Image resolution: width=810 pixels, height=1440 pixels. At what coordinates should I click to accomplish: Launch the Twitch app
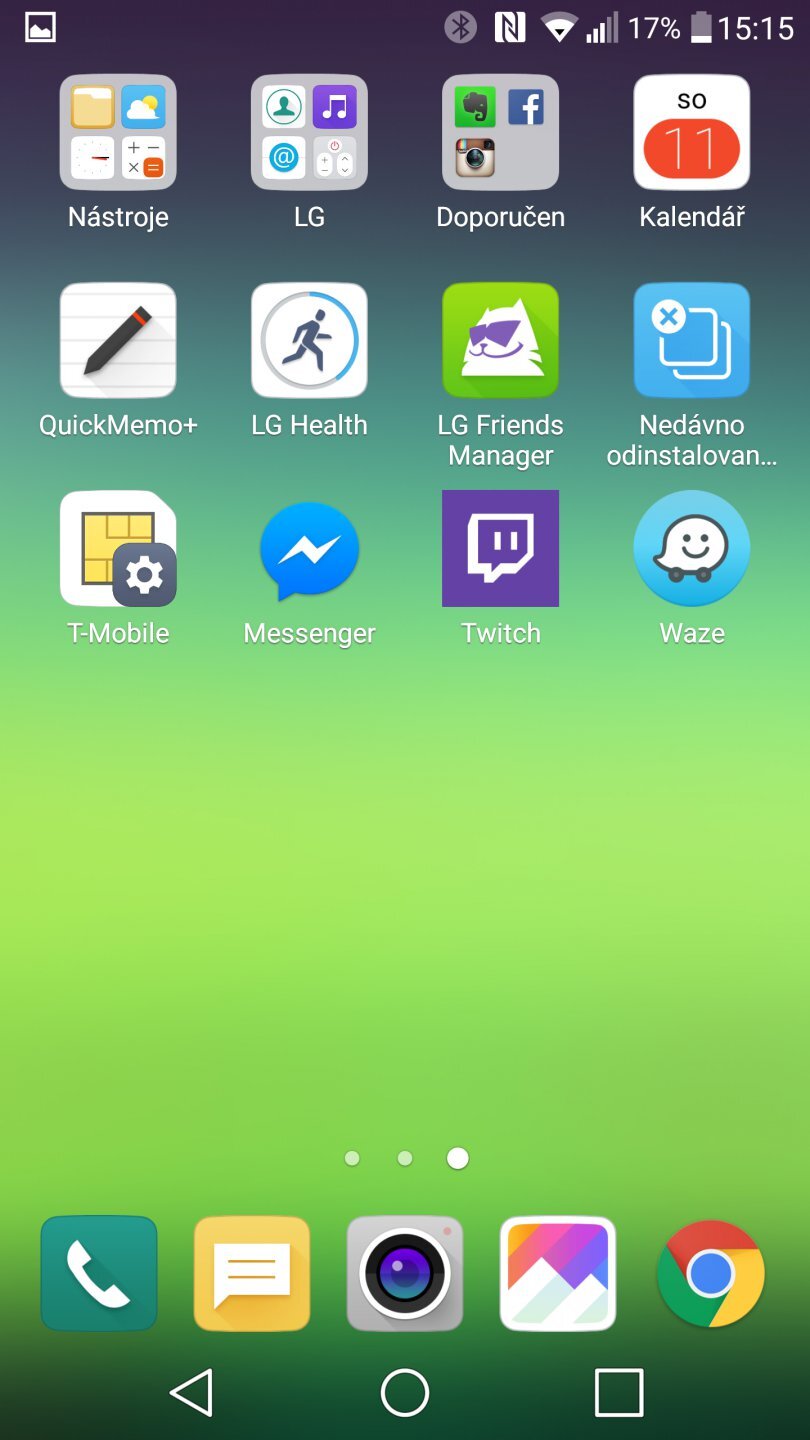click(x=500, y=548)
